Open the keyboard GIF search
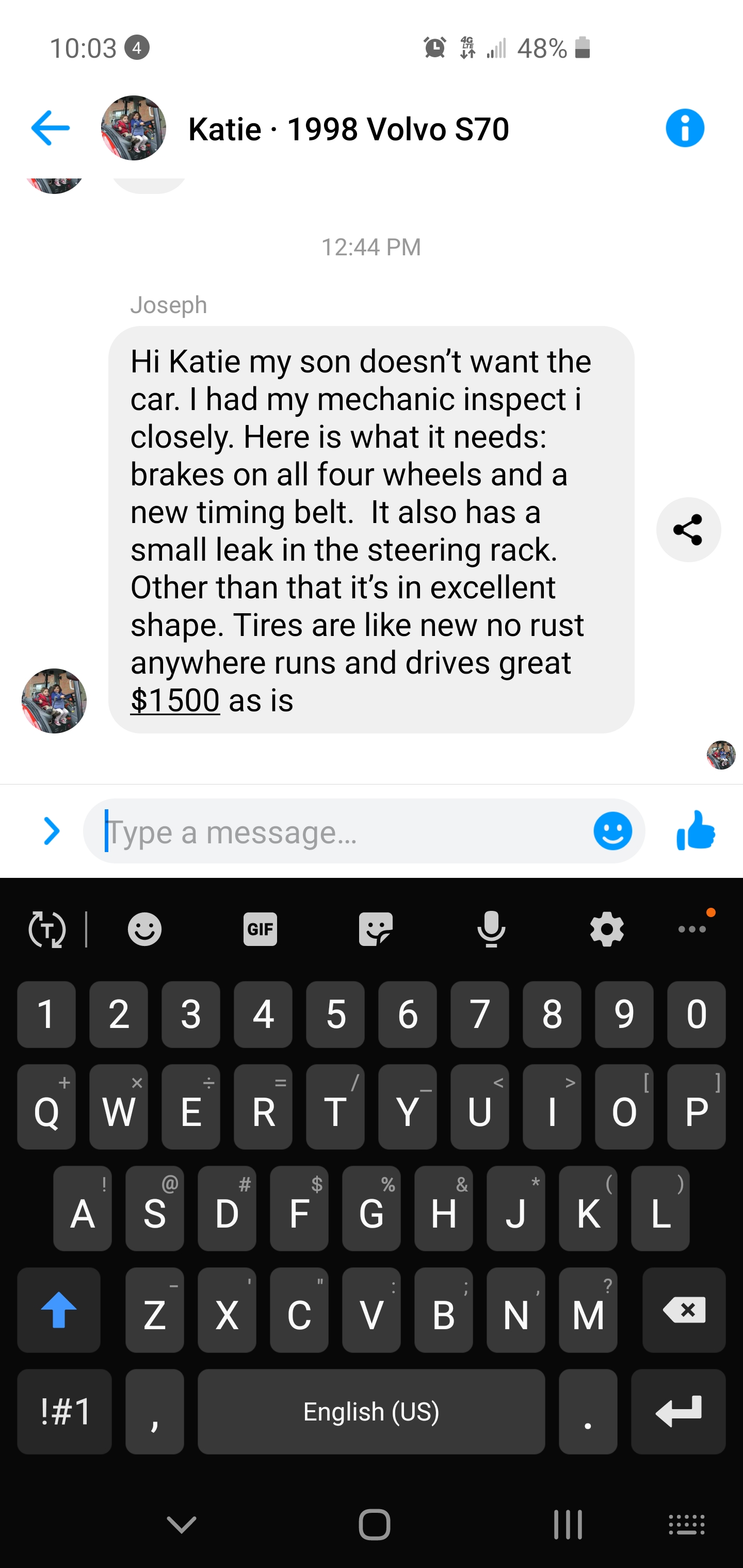 [x=260, y=929]
